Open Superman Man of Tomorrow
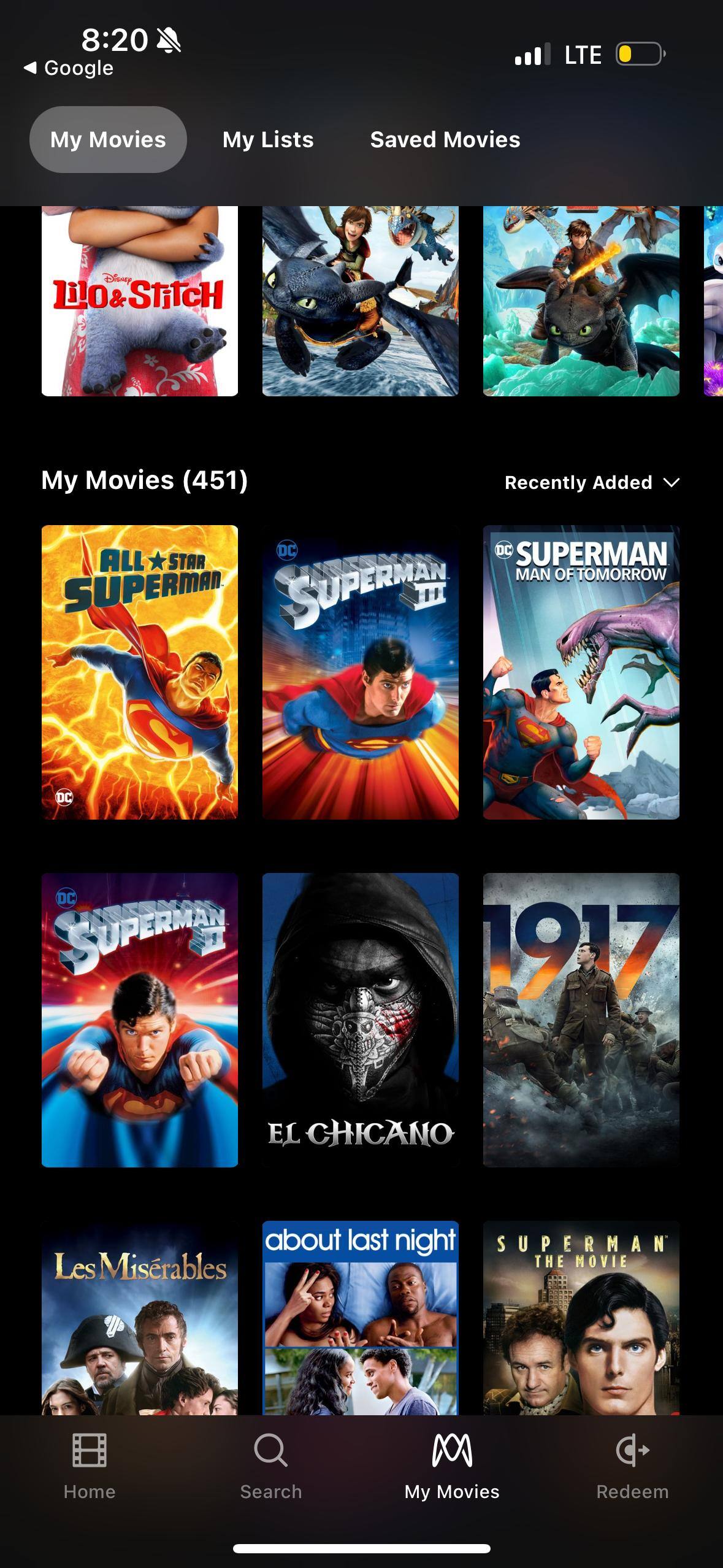723x1568 pixels. point(581,672)
